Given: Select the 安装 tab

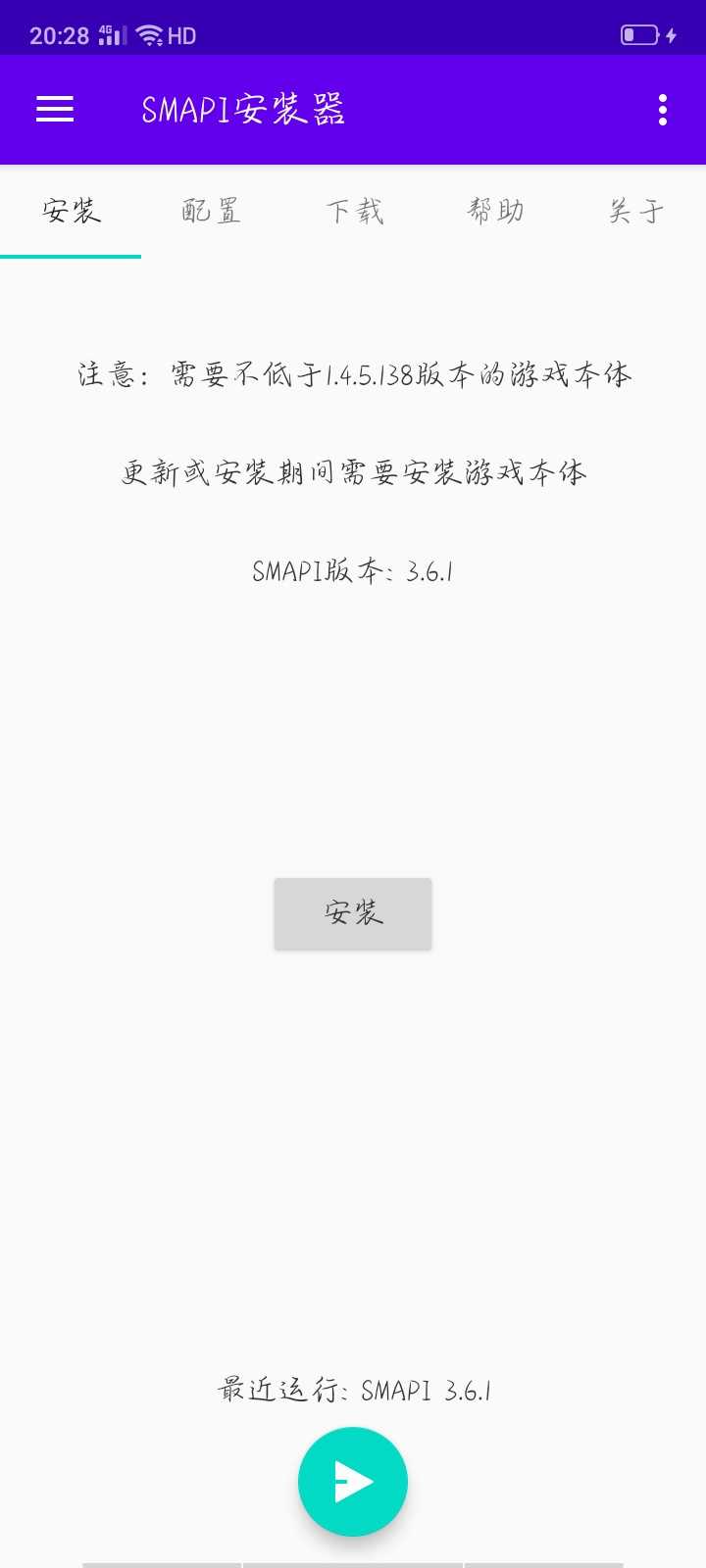Looking at the screenshot, I should 71,211.
